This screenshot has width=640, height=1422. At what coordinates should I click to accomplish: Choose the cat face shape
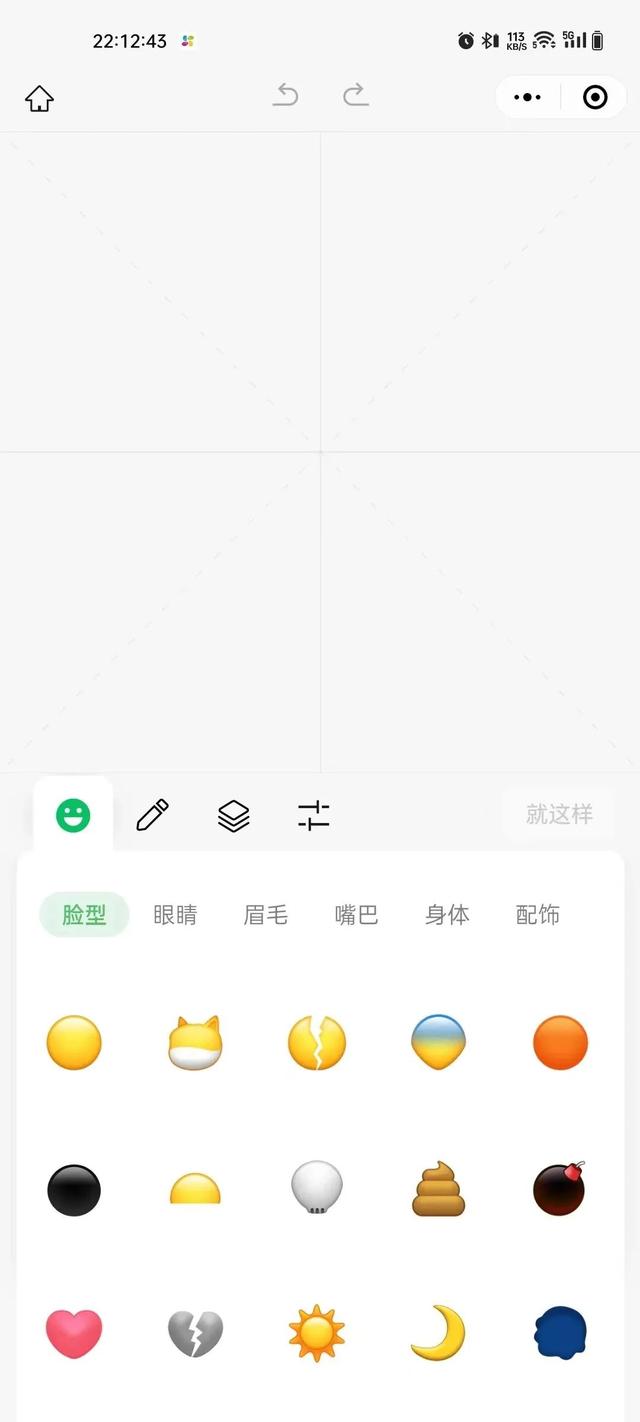tap(195, 1042)
